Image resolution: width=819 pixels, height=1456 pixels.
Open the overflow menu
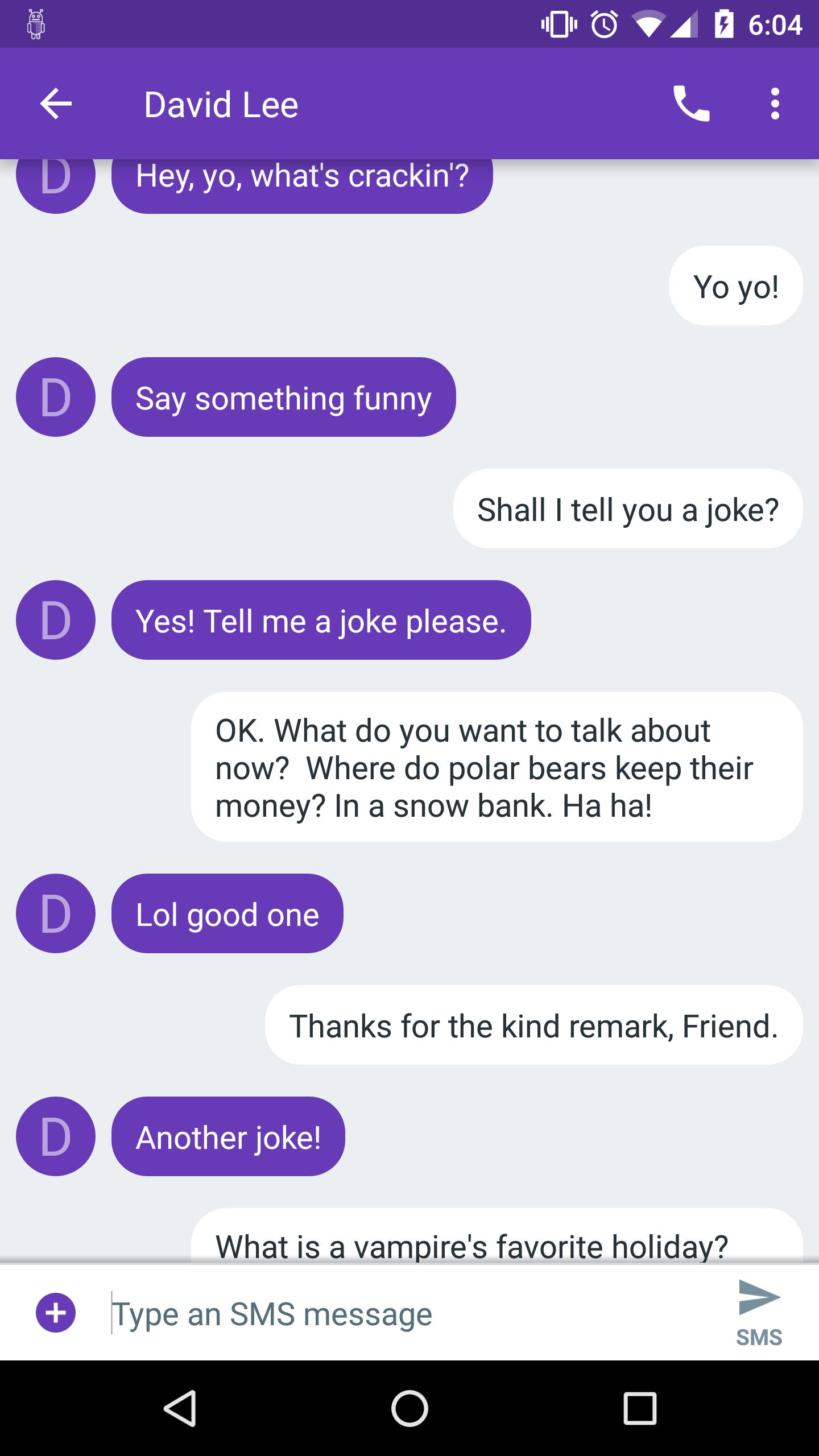click(x=776, y=105)
